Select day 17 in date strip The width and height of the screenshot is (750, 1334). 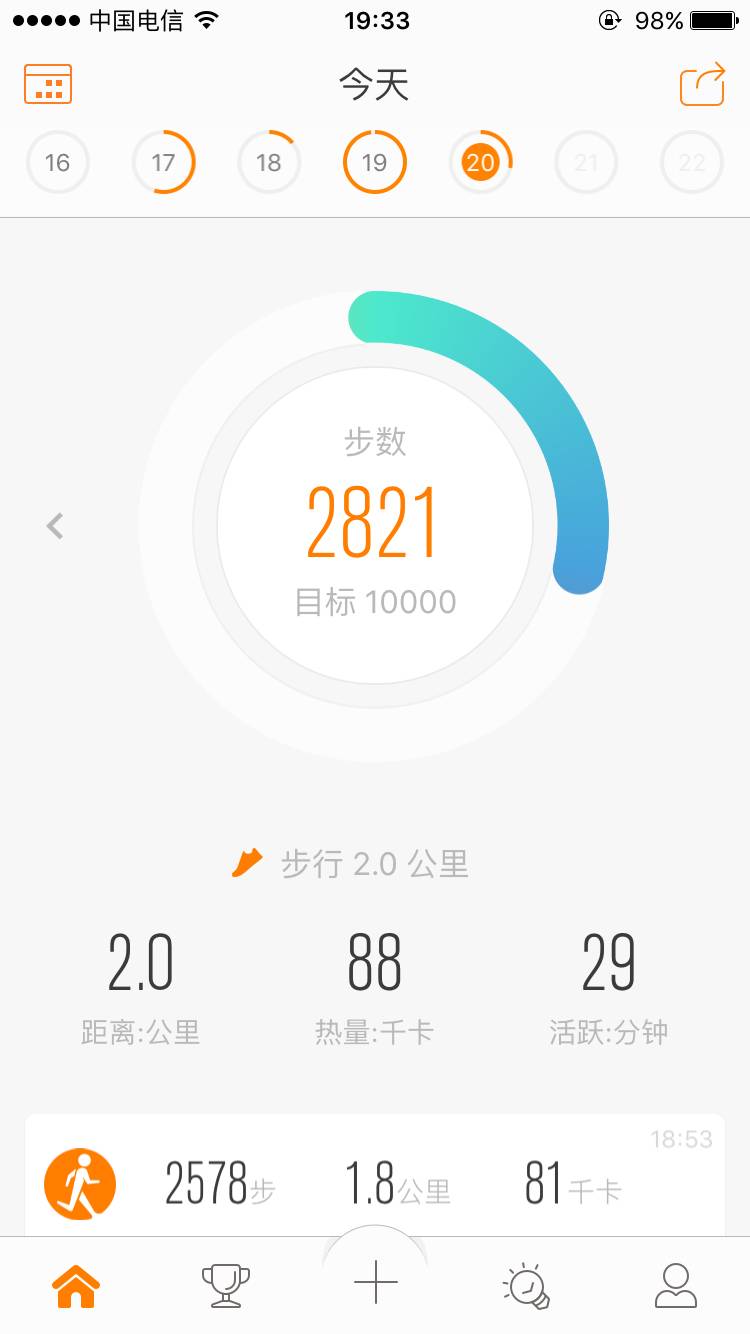click(x=163, y=162)
